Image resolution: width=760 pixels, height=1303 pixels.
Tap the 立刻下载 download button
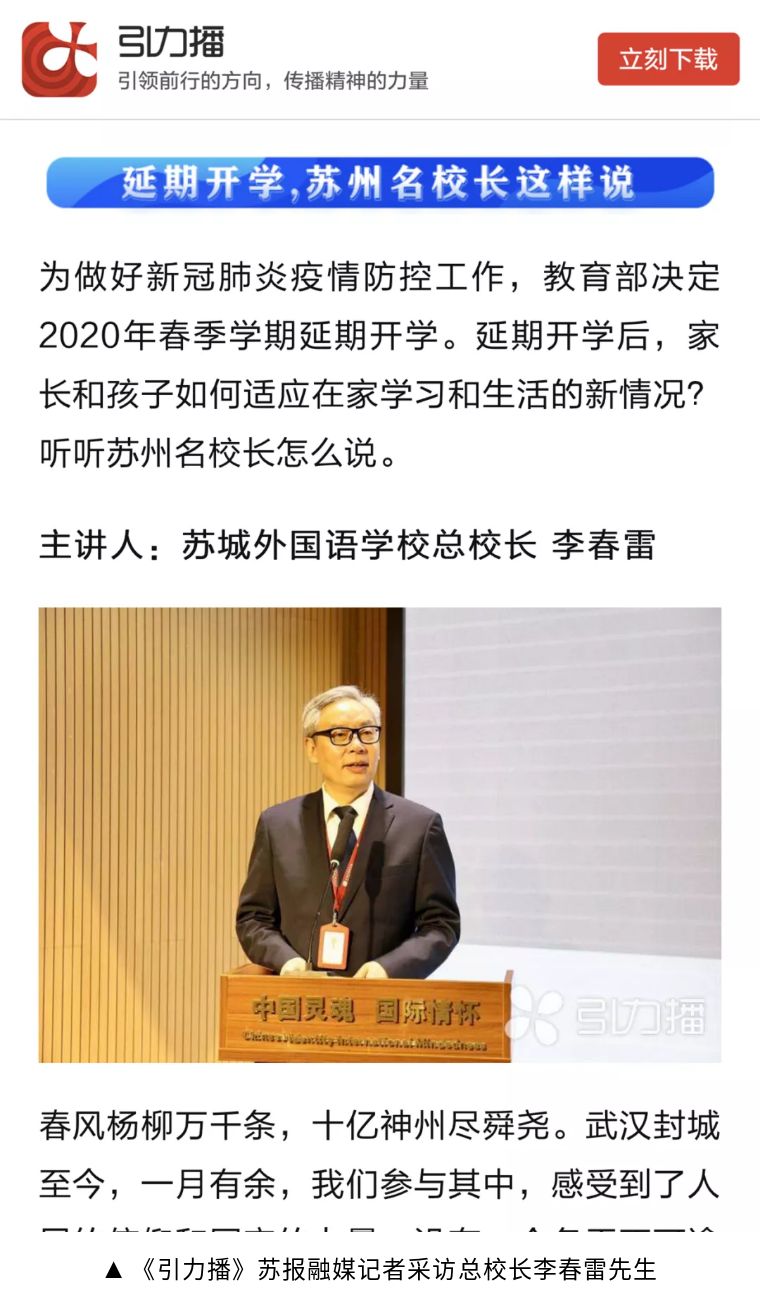click(x=668, y=59)
